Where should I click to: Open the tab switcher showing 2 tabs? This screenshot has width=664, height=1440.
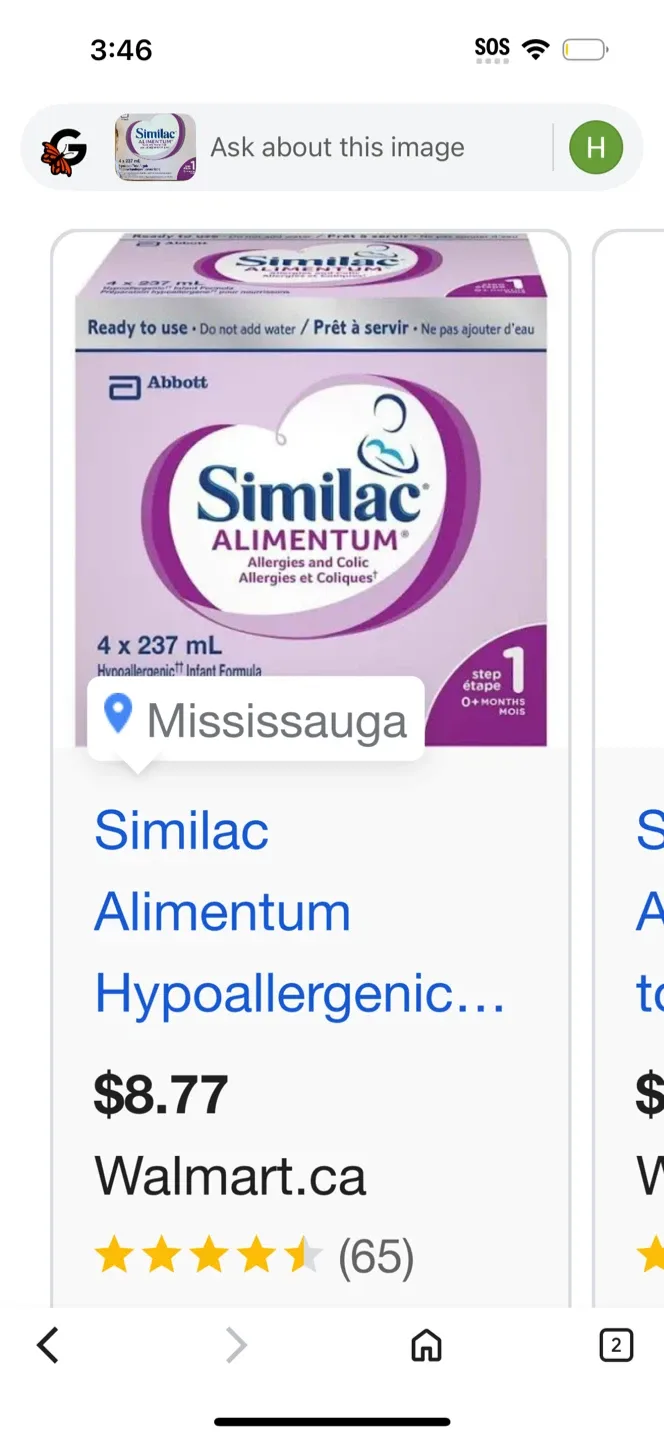point(616,1346)
